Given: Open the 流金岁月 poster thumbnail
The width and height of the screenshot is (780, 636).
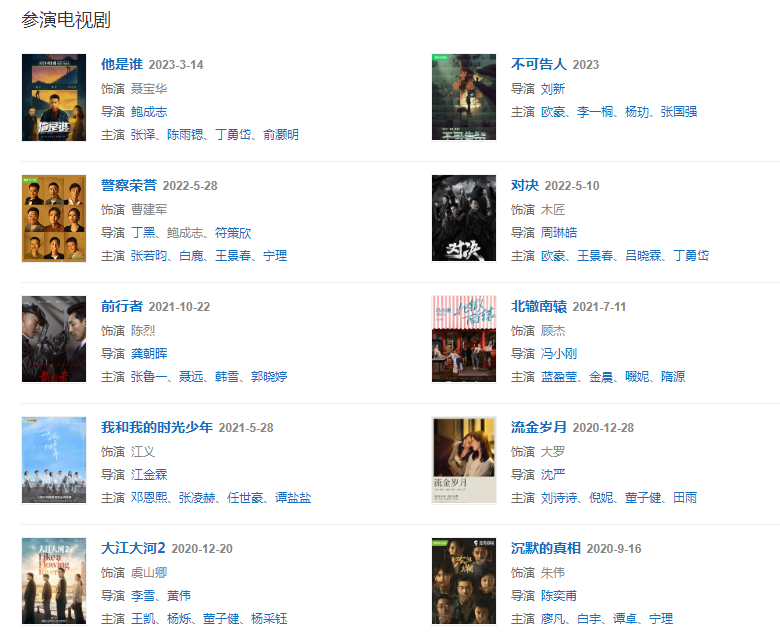Looking at the screenshot, I should click(x=464, y=460).
